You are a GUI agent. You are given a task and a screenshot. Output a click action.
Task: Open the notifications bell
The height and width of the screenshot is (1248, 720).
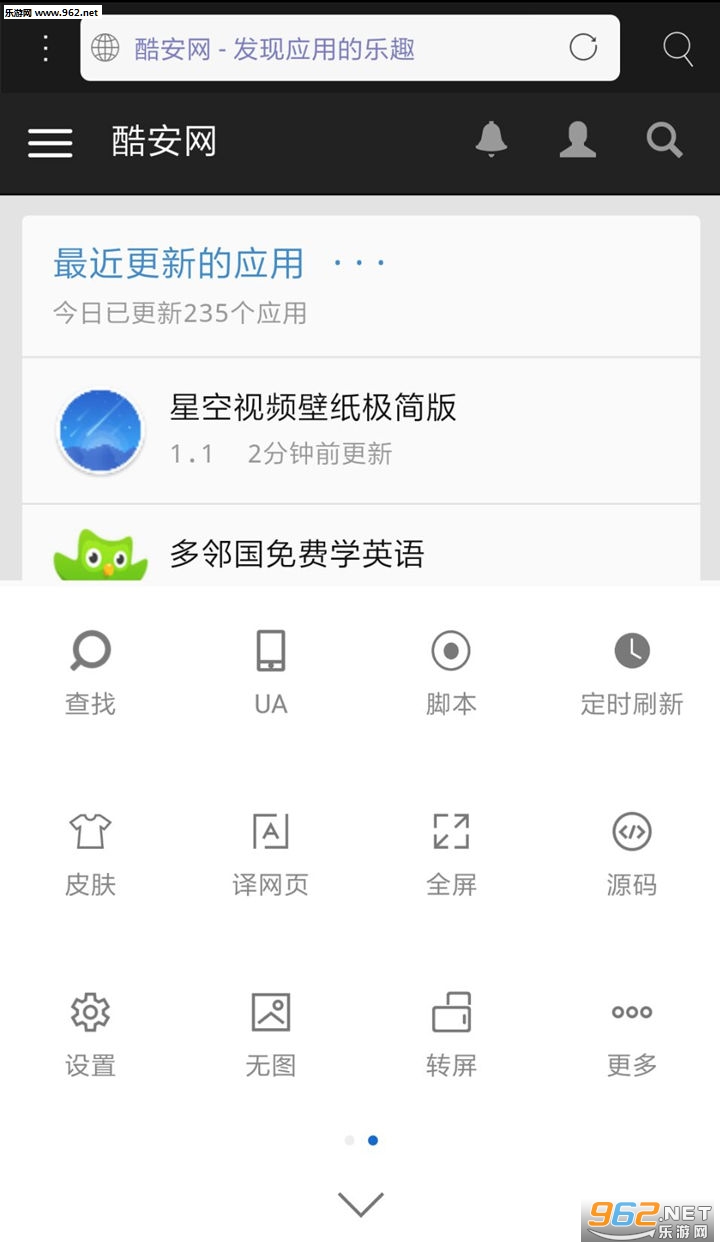pos(491,140)
